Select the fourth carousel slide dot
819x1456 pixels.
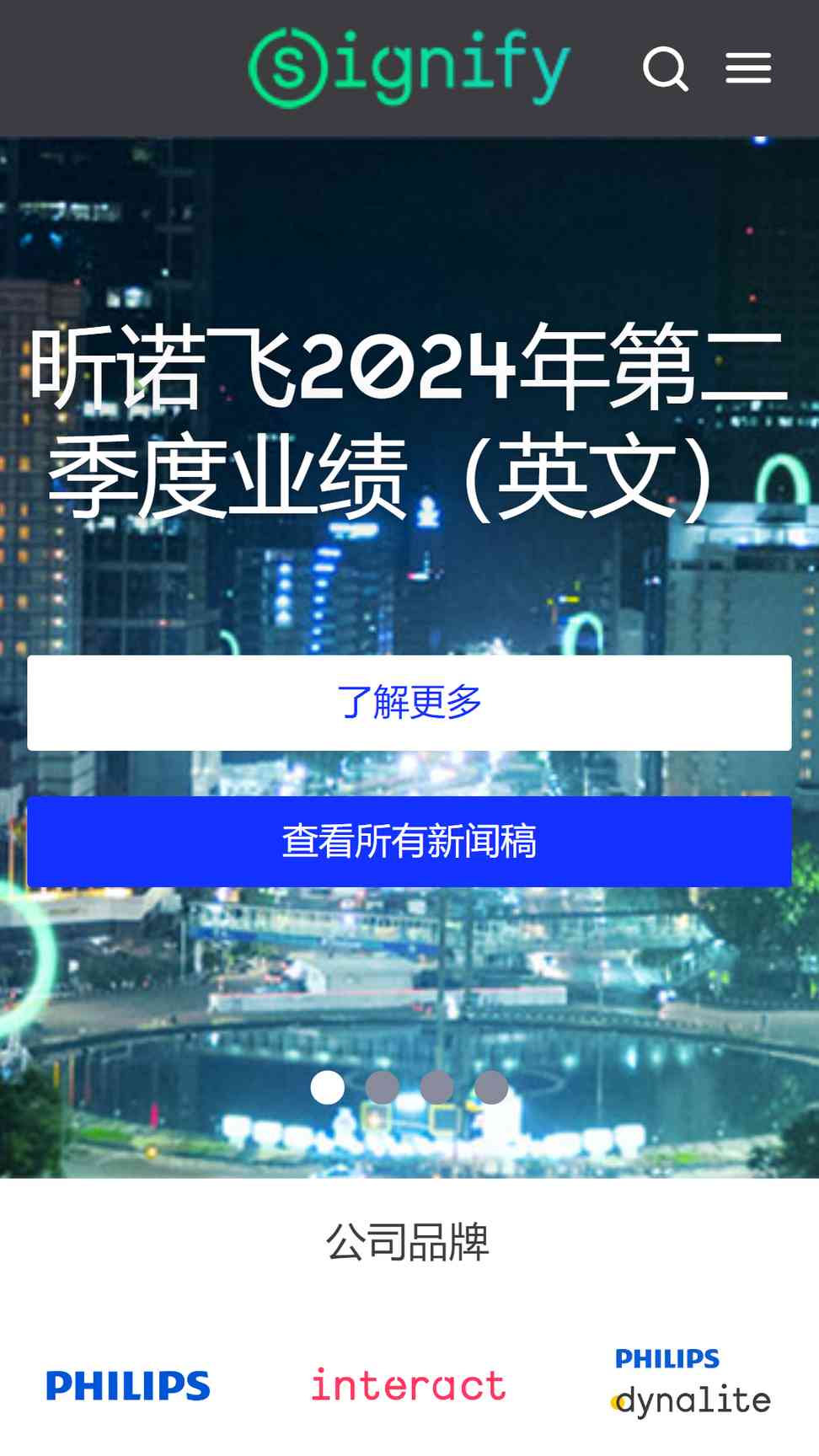pyautogui.click(x=491, y=1087)
